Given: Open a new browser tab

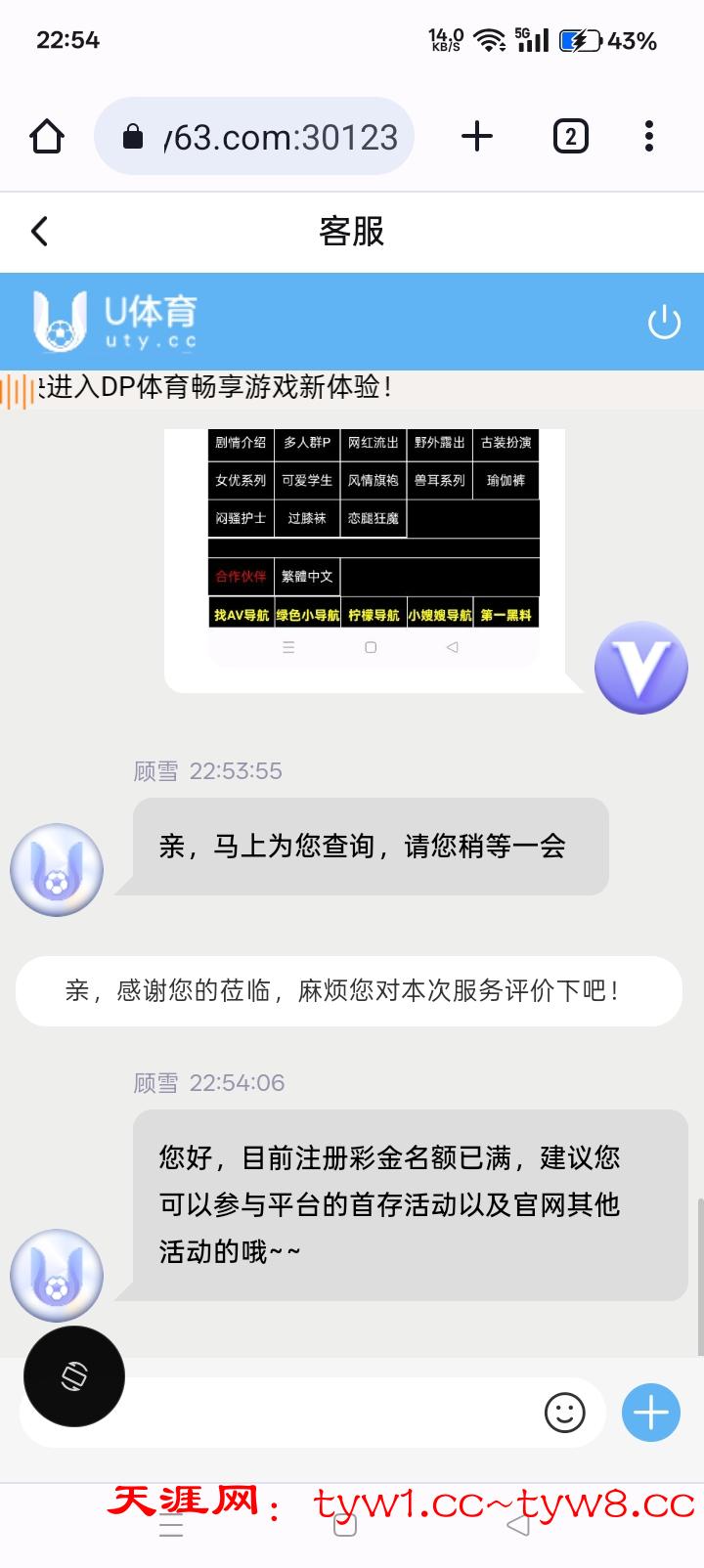Looking at the screenshot, I should point(476,137).
